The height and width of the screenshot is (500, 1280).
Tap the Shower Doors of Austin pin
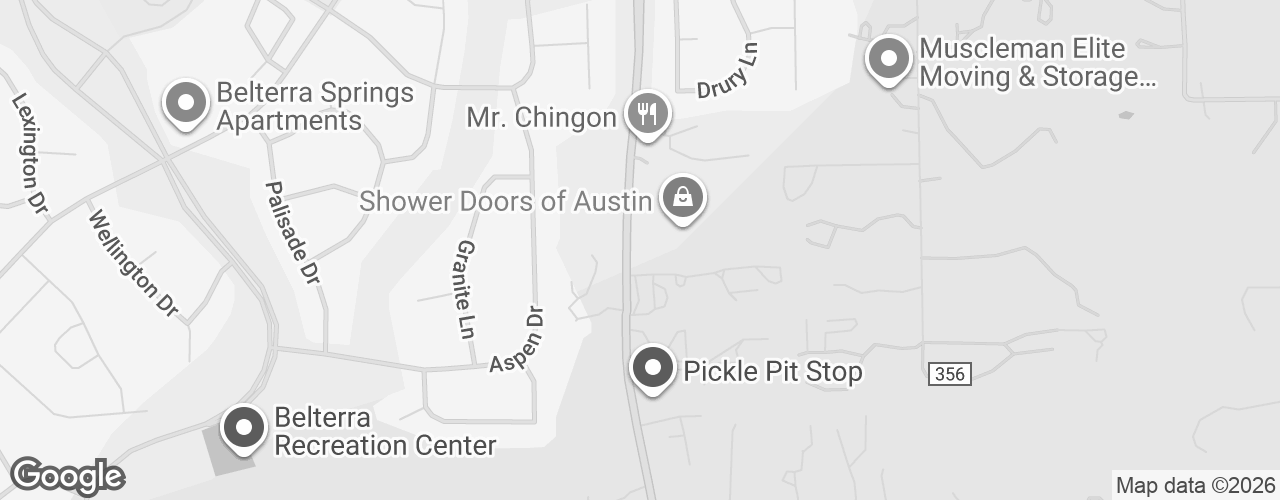(683, 197)
